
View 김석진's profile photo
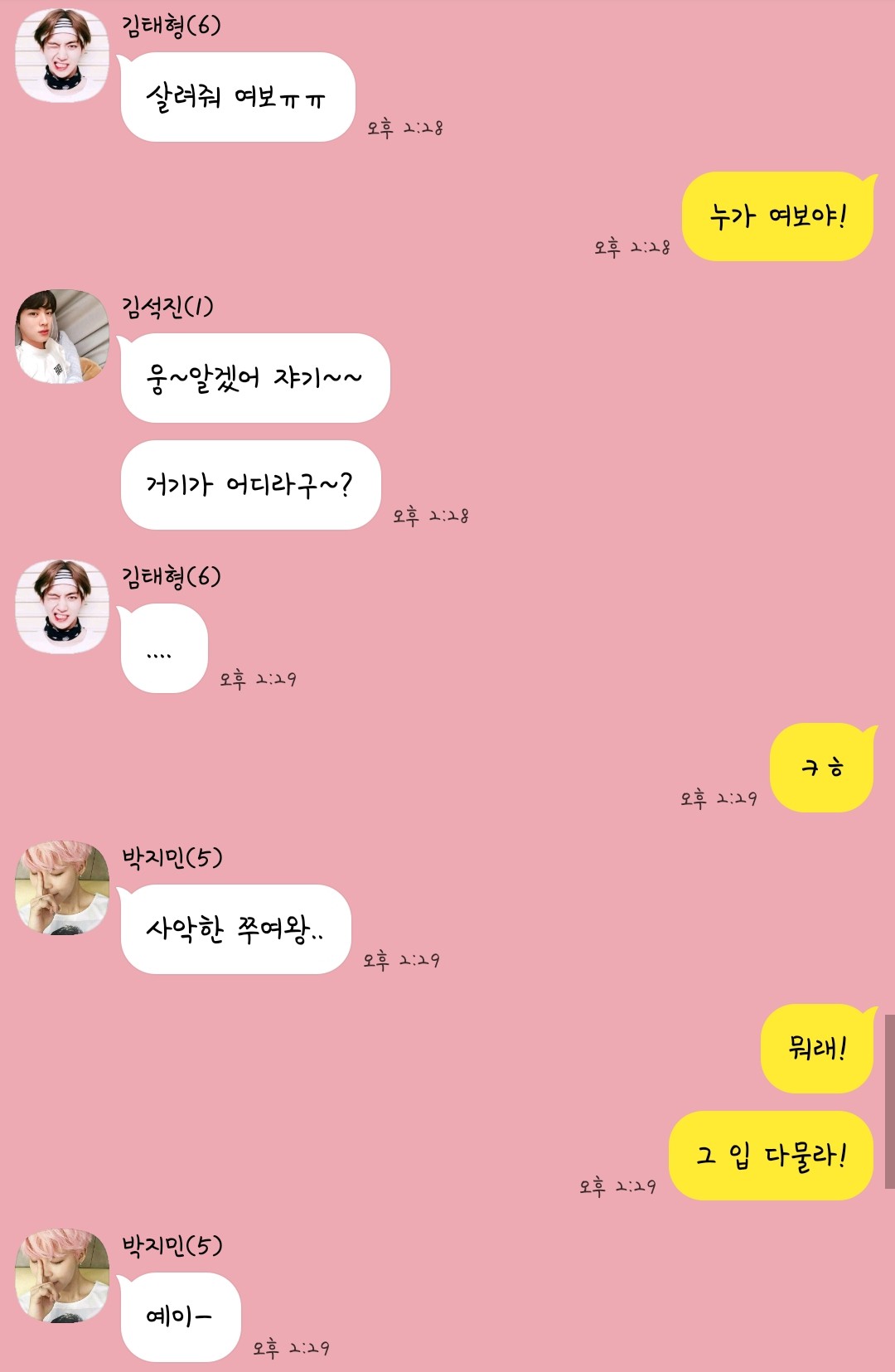[62, 337]
